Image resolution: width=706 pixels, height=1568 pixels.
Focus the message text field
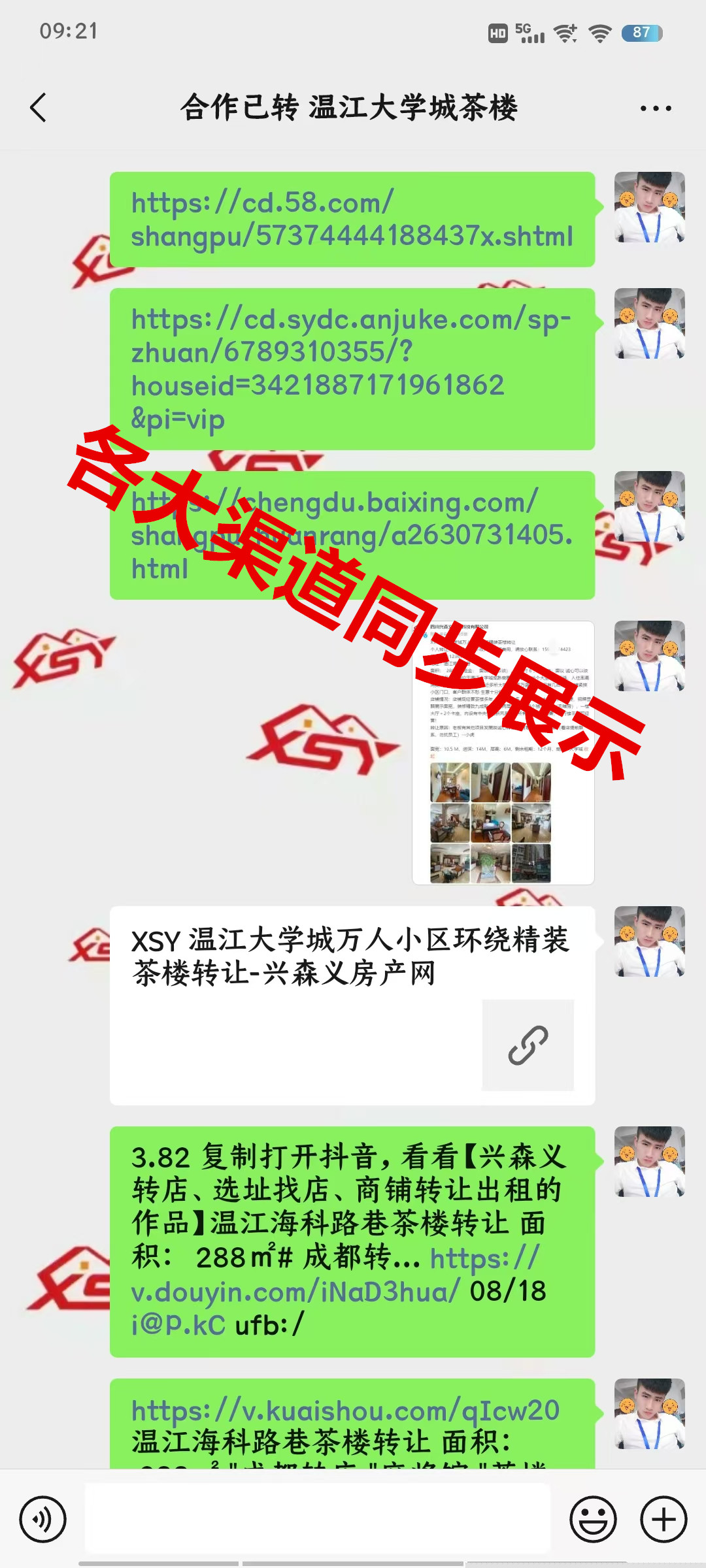318,1519
